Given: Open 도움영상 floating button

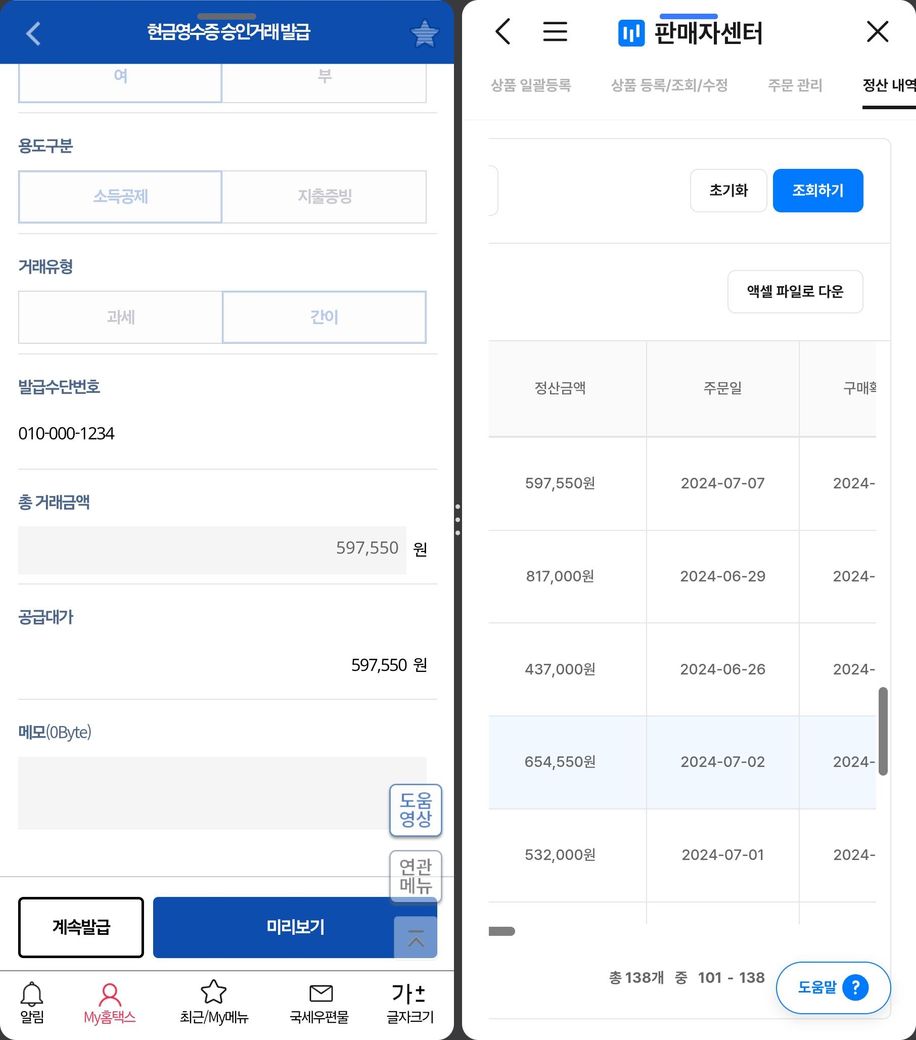Looking at the screenshot, I should pos(415,810).
